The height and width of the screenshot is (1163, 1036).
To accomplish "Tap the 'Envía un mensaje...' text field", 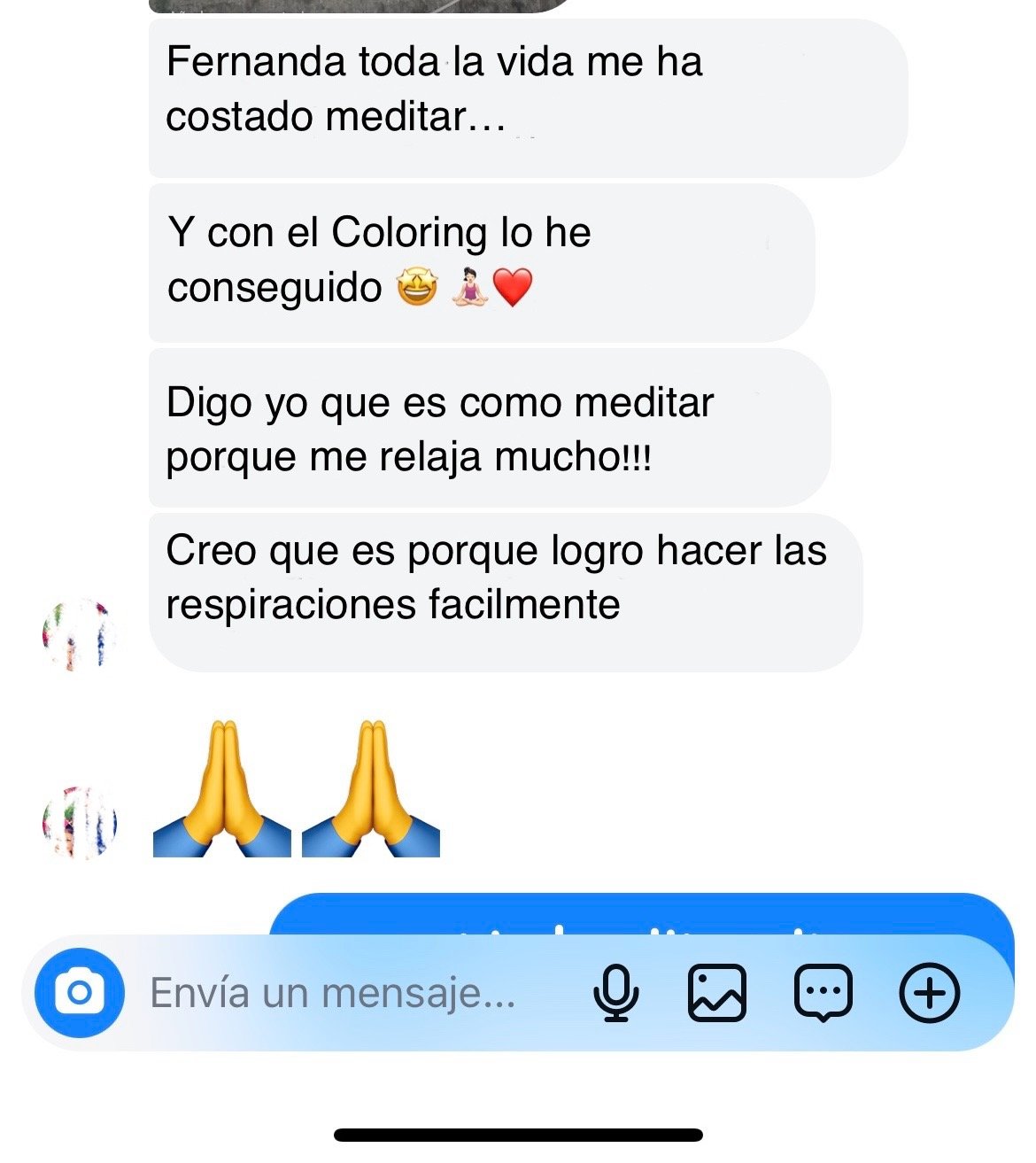I will coord(333,993).
